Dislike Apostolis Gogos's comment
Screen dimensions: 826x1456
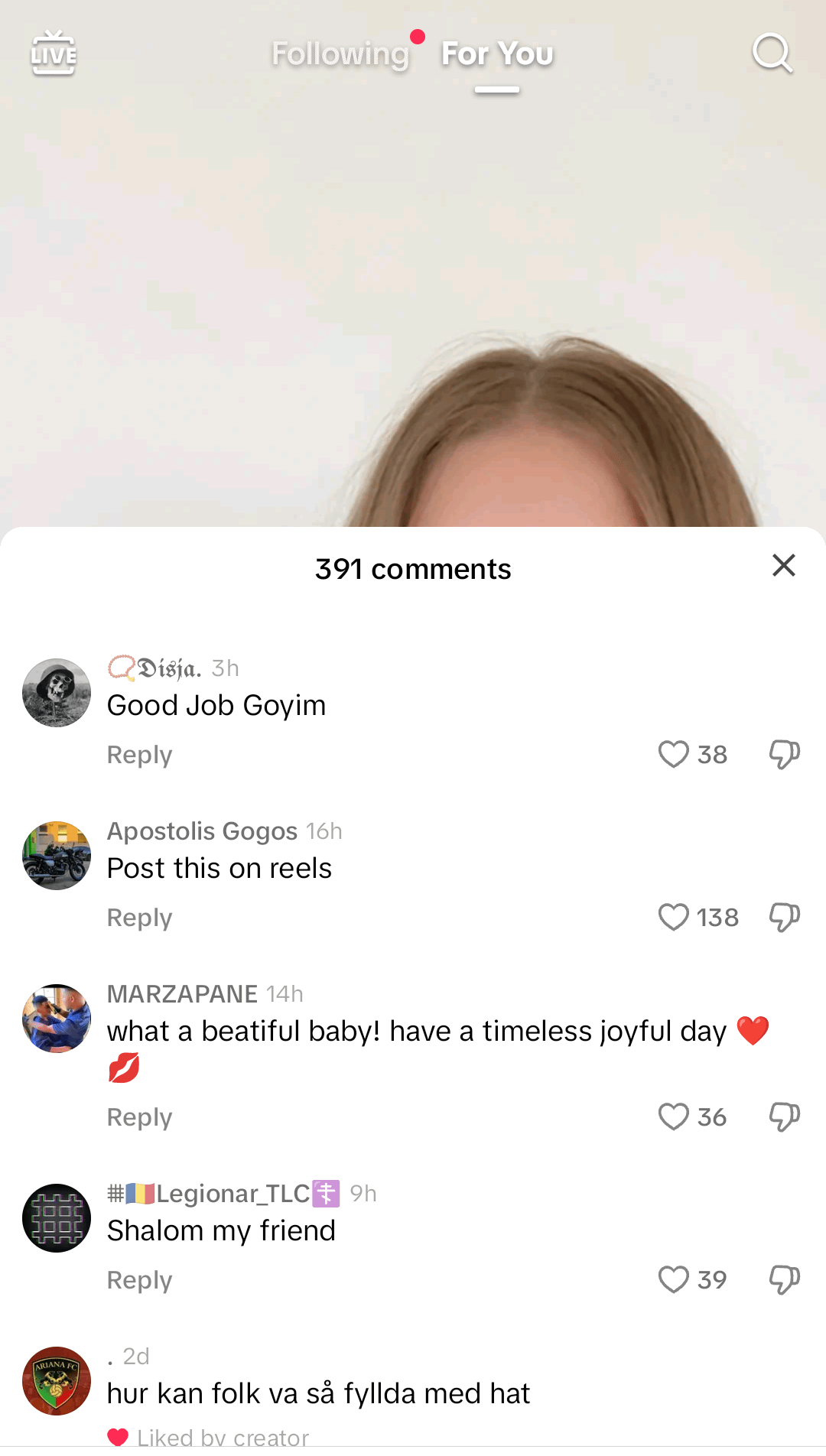(784, 918)
